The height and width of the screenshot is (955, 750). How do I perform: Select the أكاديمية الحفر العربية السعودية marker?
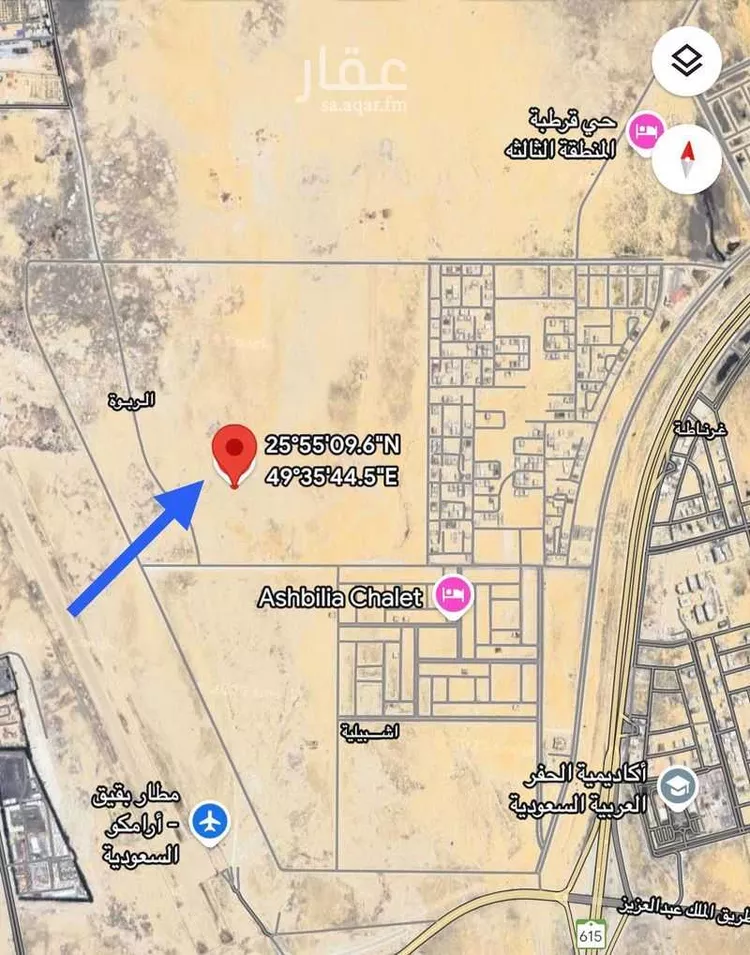680,782
